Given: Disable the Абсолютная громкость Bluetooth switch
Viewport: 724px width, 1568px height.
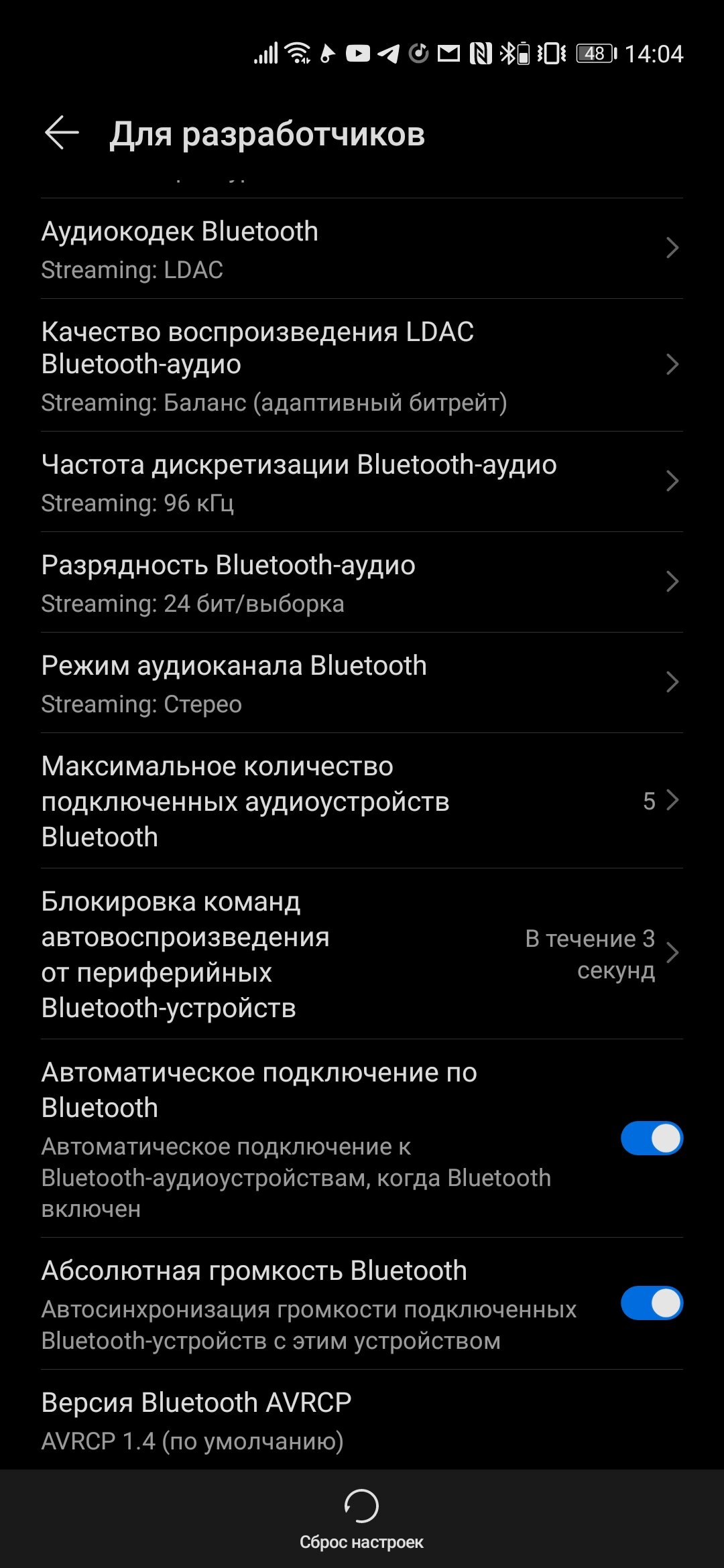Looking at the screenshot, I should (652, 1303).
